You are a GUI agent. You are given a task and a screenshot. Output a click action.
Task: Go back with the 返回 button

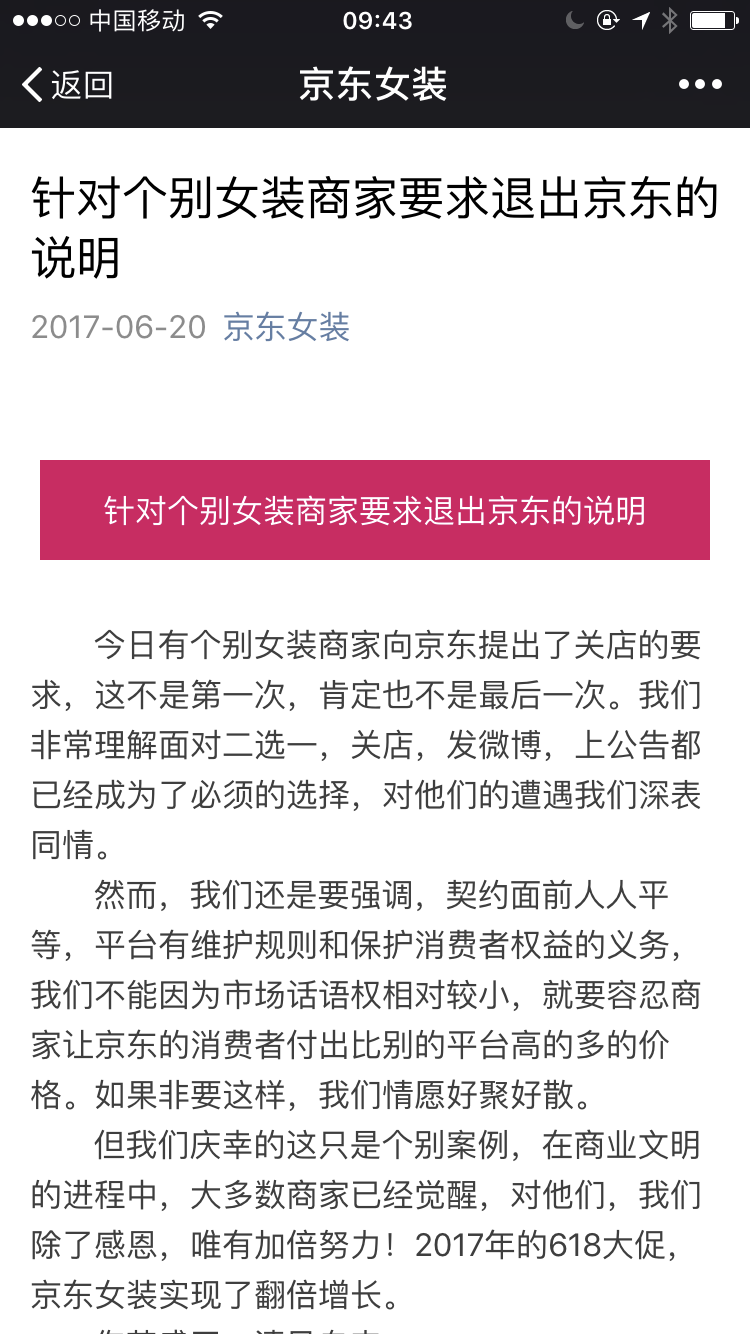[x=66, y=85]
